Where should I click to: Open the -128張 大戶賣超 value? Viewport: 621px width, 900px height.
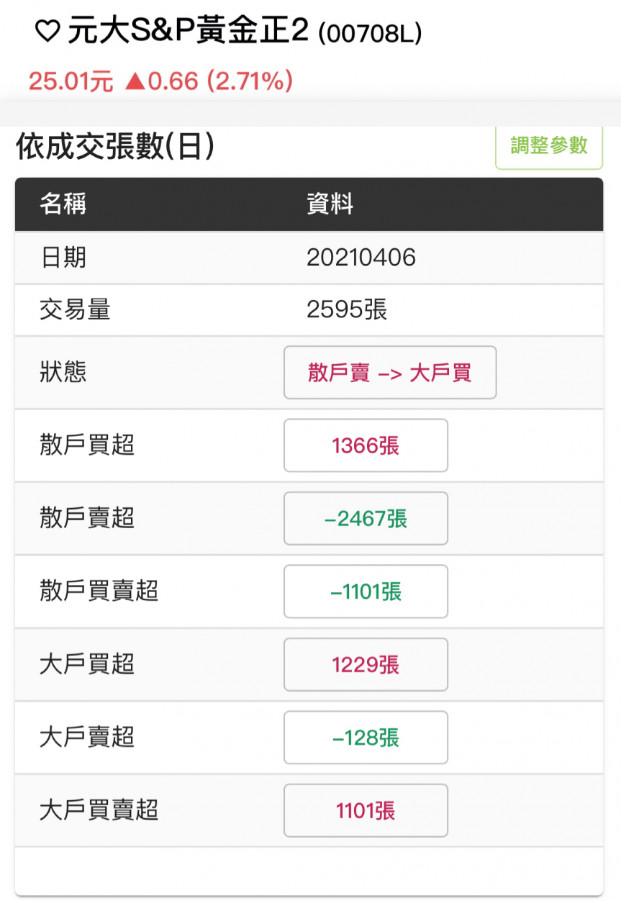tap(366, 737)
